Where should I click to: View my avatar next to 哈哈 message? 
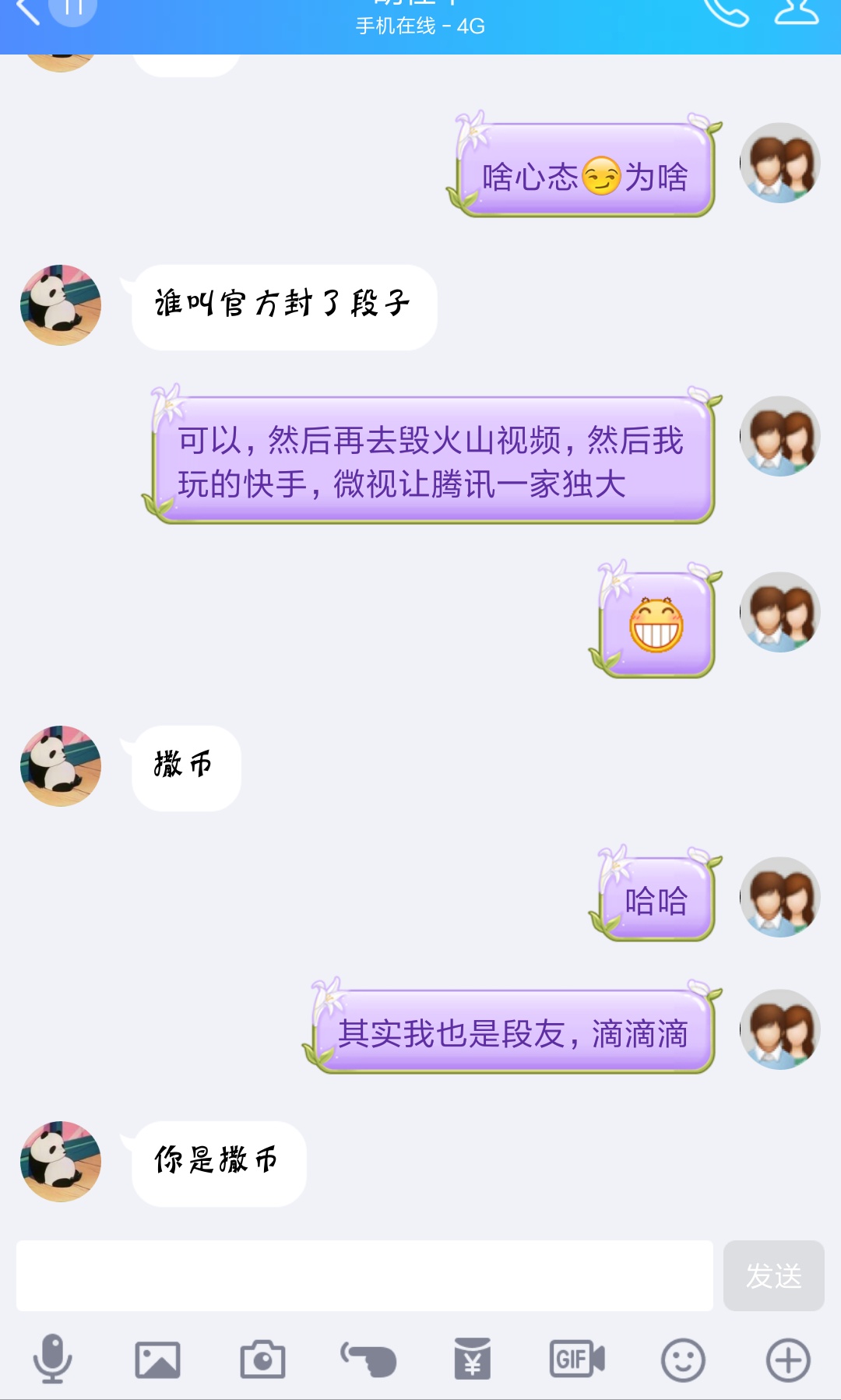(x=780, y=897)
